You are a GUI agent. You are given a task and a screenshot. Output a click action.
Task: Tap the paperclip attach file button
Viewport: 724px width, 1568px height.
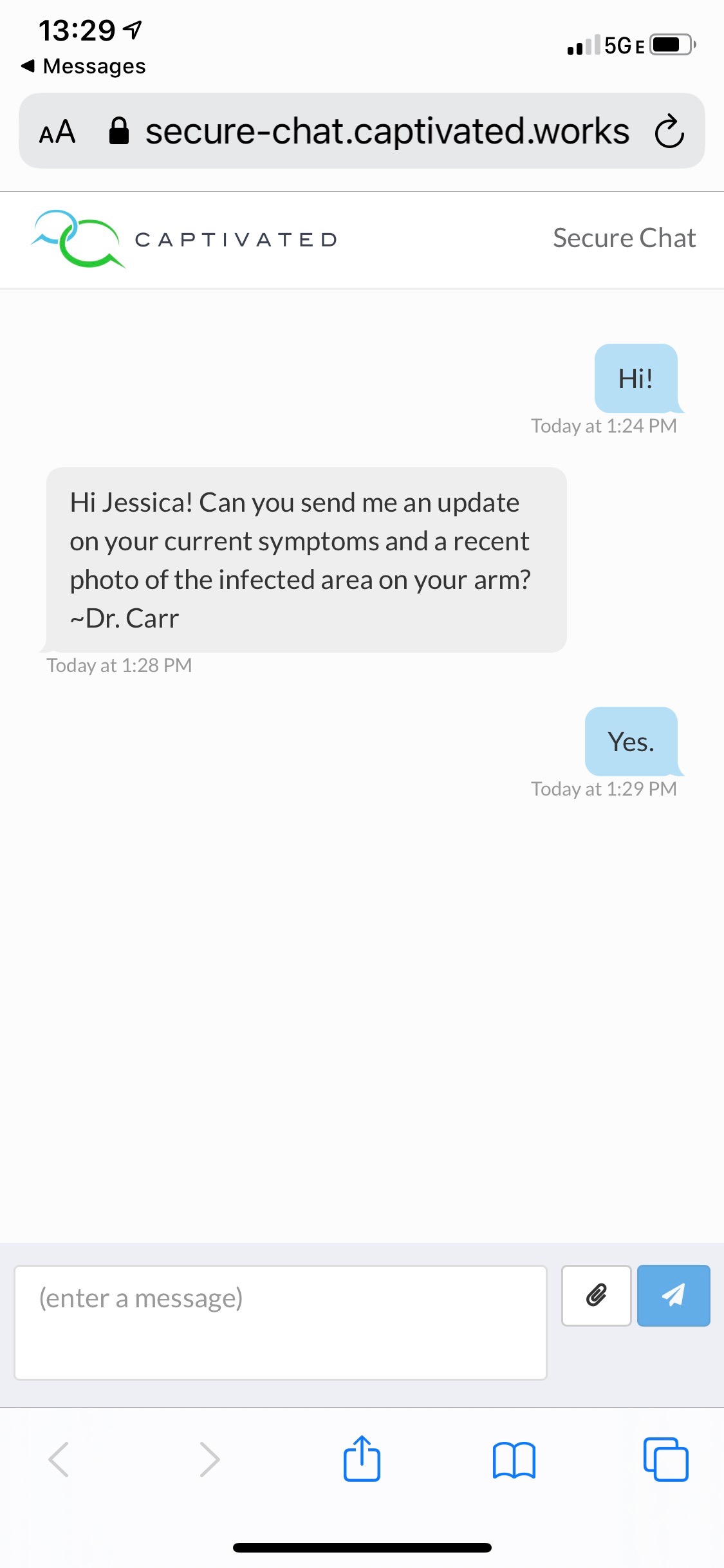tap(596, 1296)
